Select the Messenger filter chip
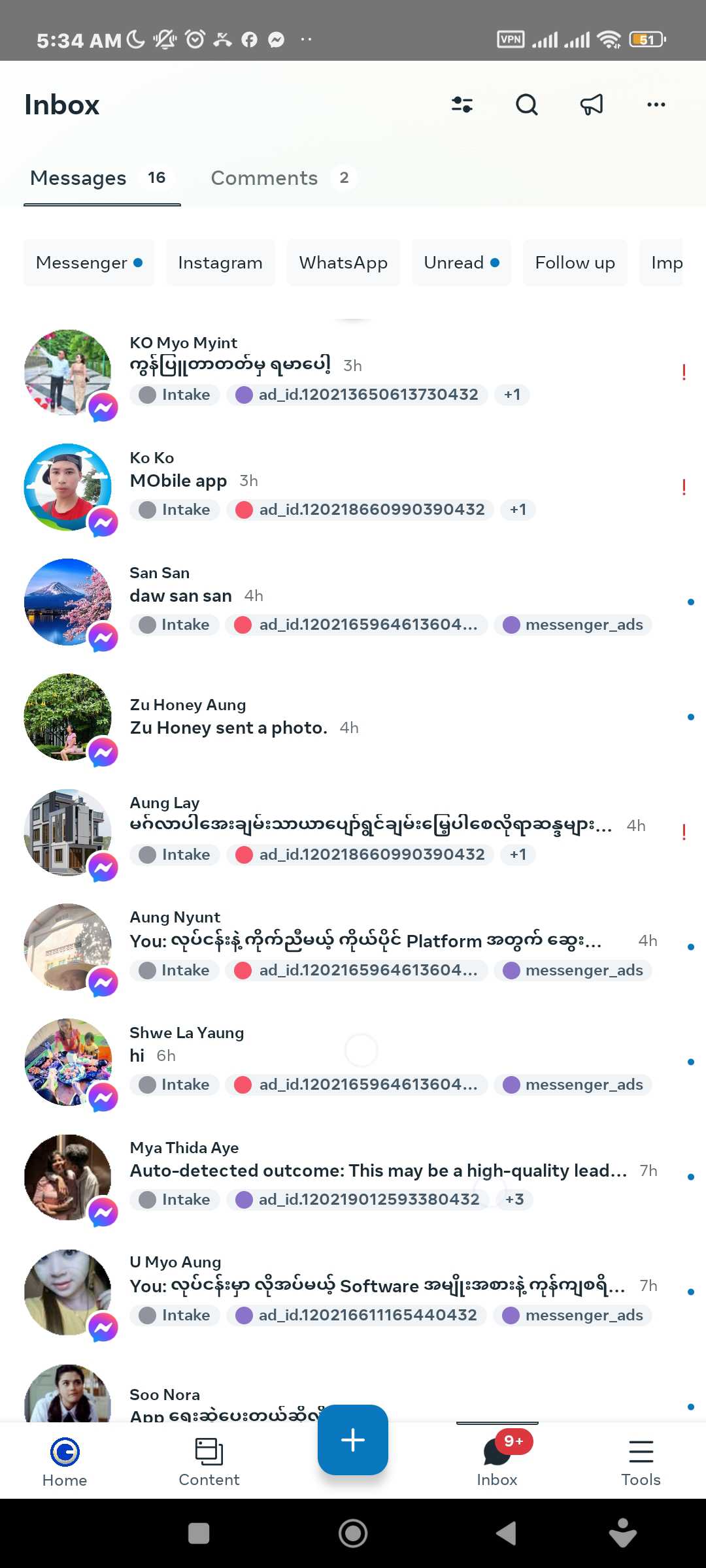The height and width of the screenshot is (1568, 706). click(x=89, y=263)
